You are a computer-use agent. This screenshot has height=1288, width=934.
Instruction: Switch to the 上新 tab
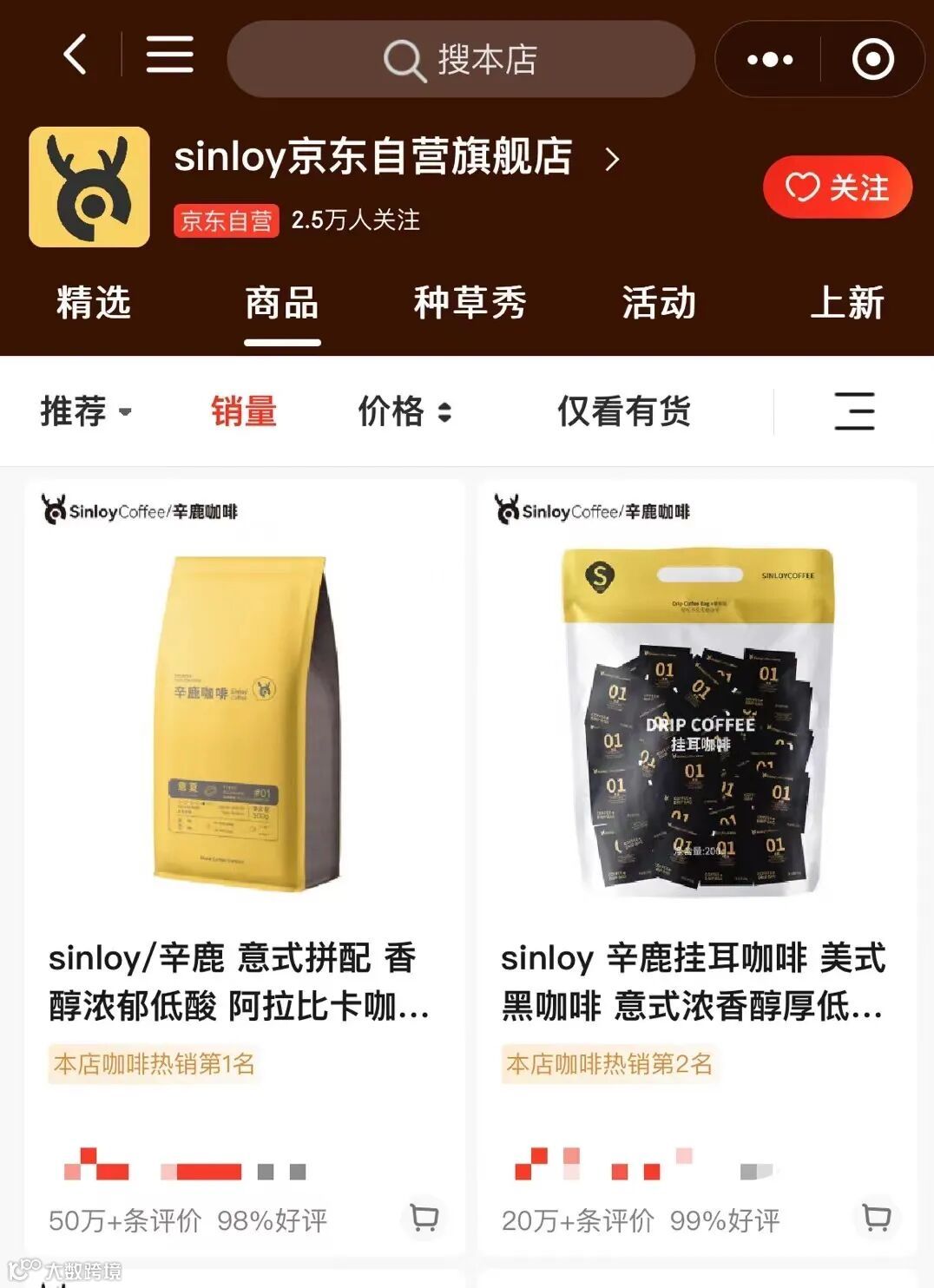point(847,303)
